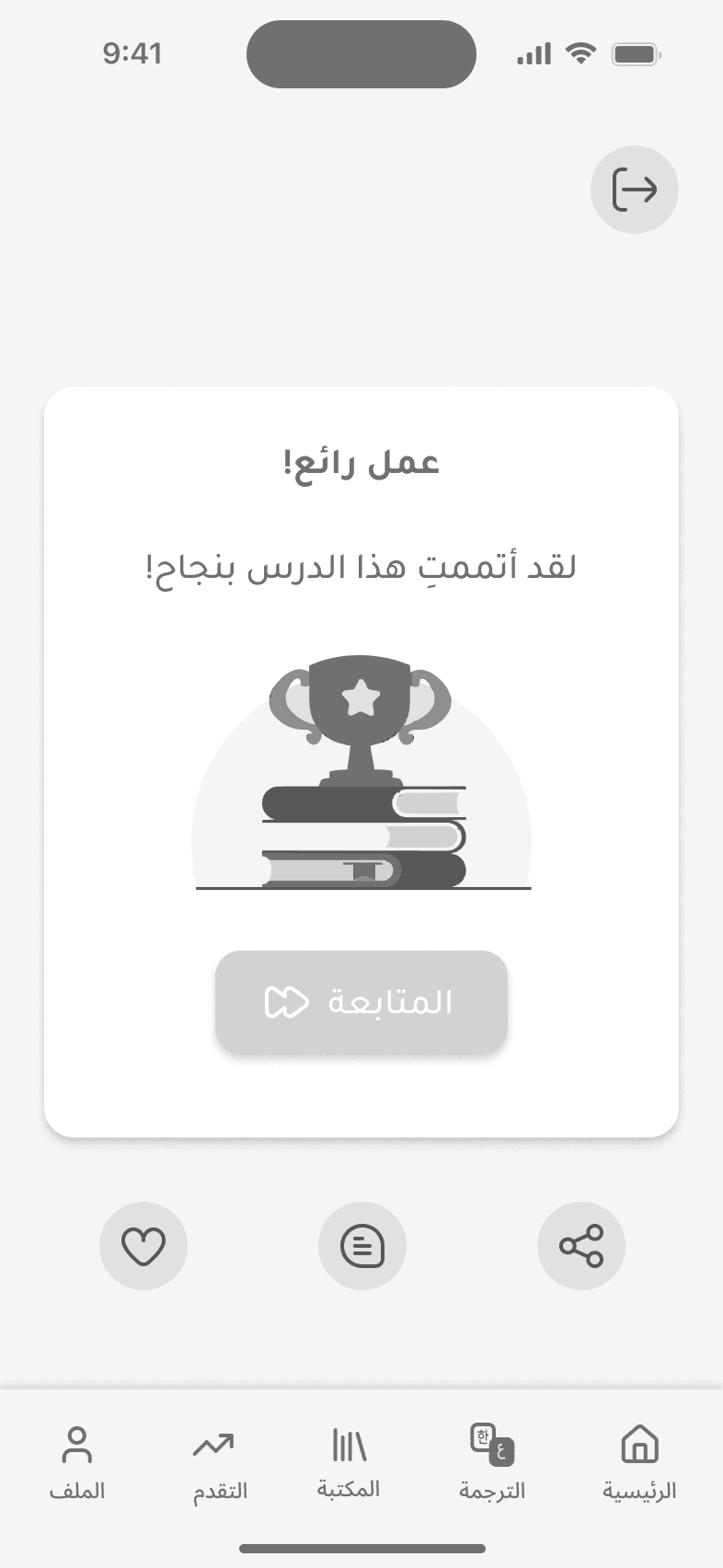Share the lesson result
723x1568 pixels.
pos(581,1246)
